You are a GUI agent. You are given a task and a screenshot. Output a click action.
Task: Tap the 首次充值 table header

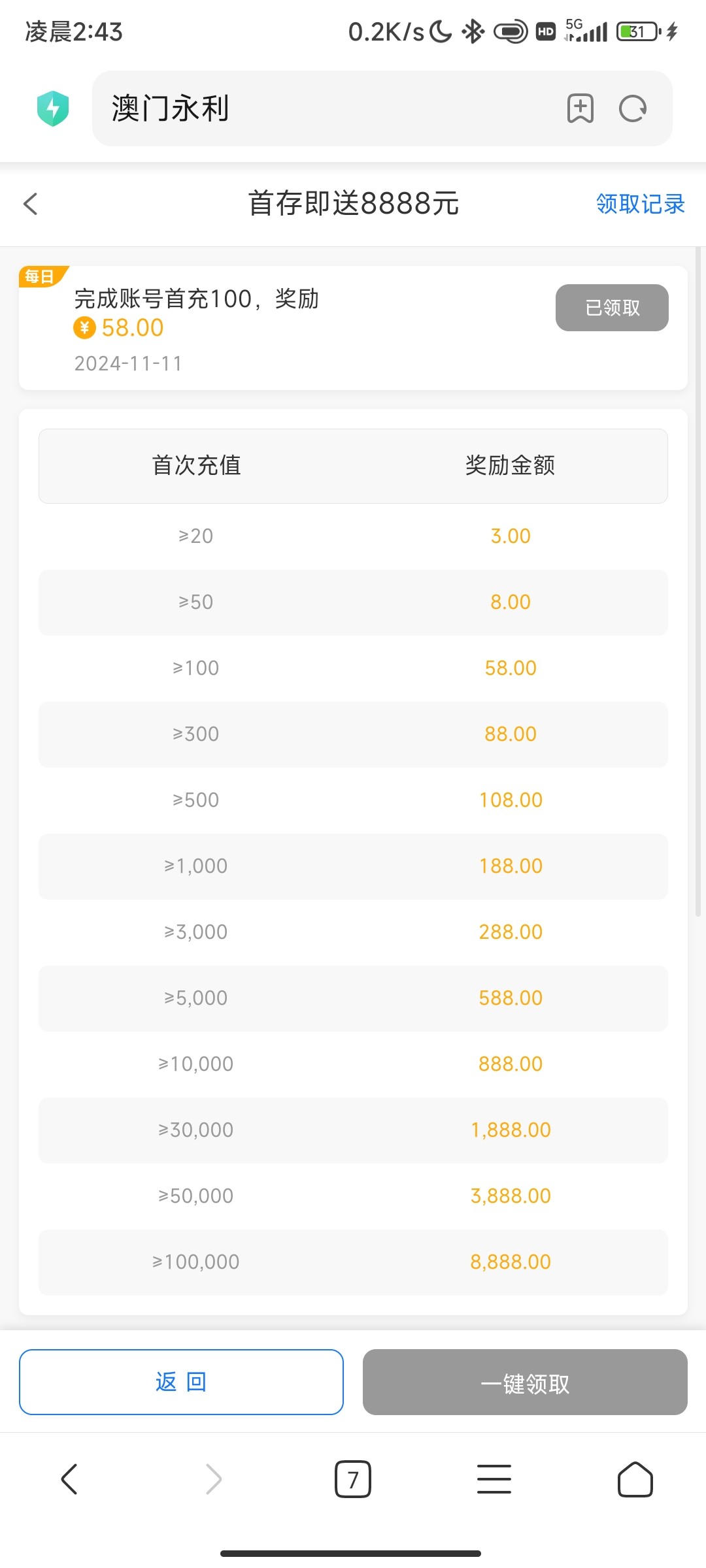[x=196, y=465]
